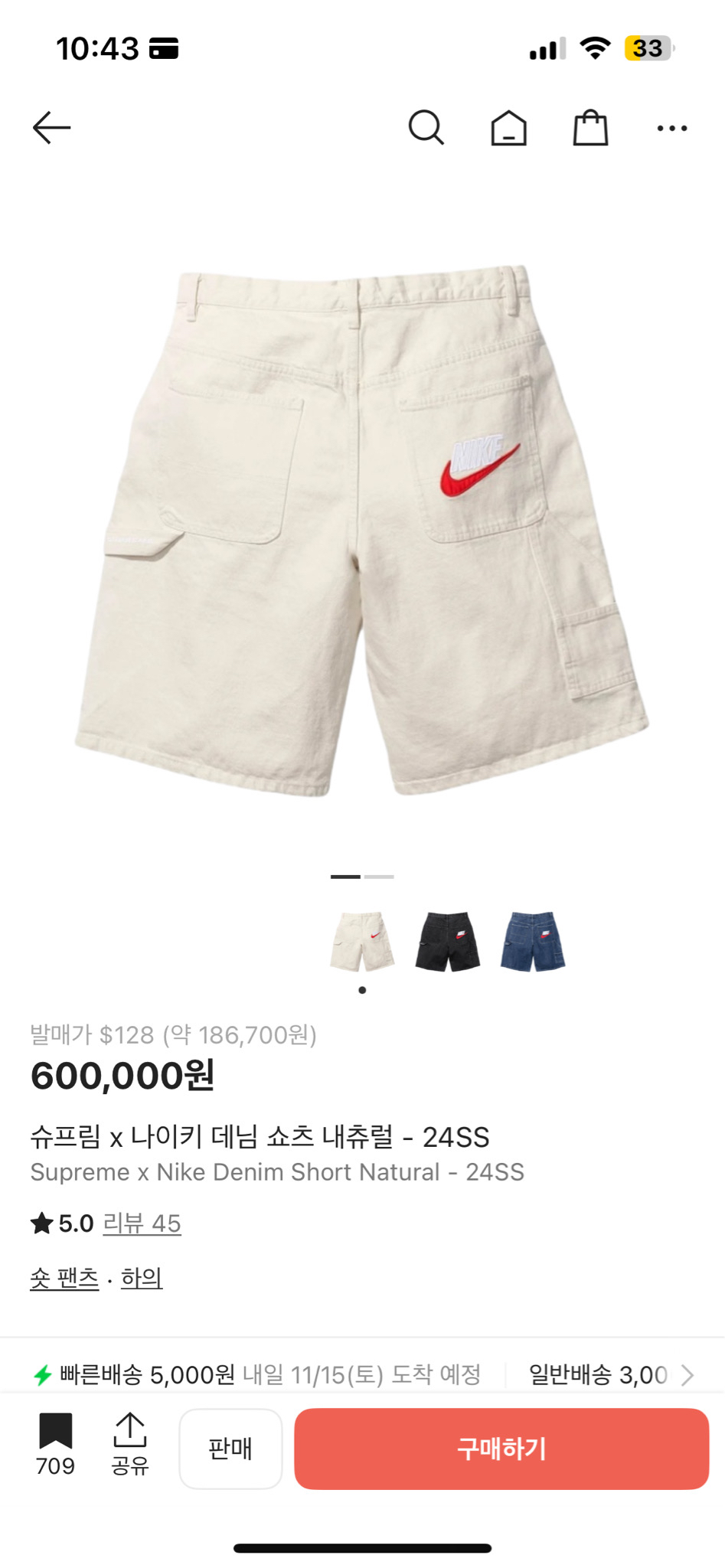Select the black shorts color variant
This screenshot has width=725, height=1568.
pos(447,942)
